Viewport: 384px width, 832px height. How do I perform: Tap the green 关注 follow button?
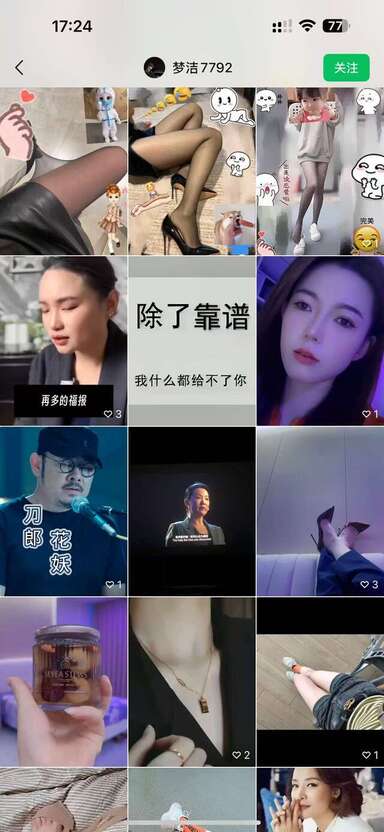click(346, 67)
